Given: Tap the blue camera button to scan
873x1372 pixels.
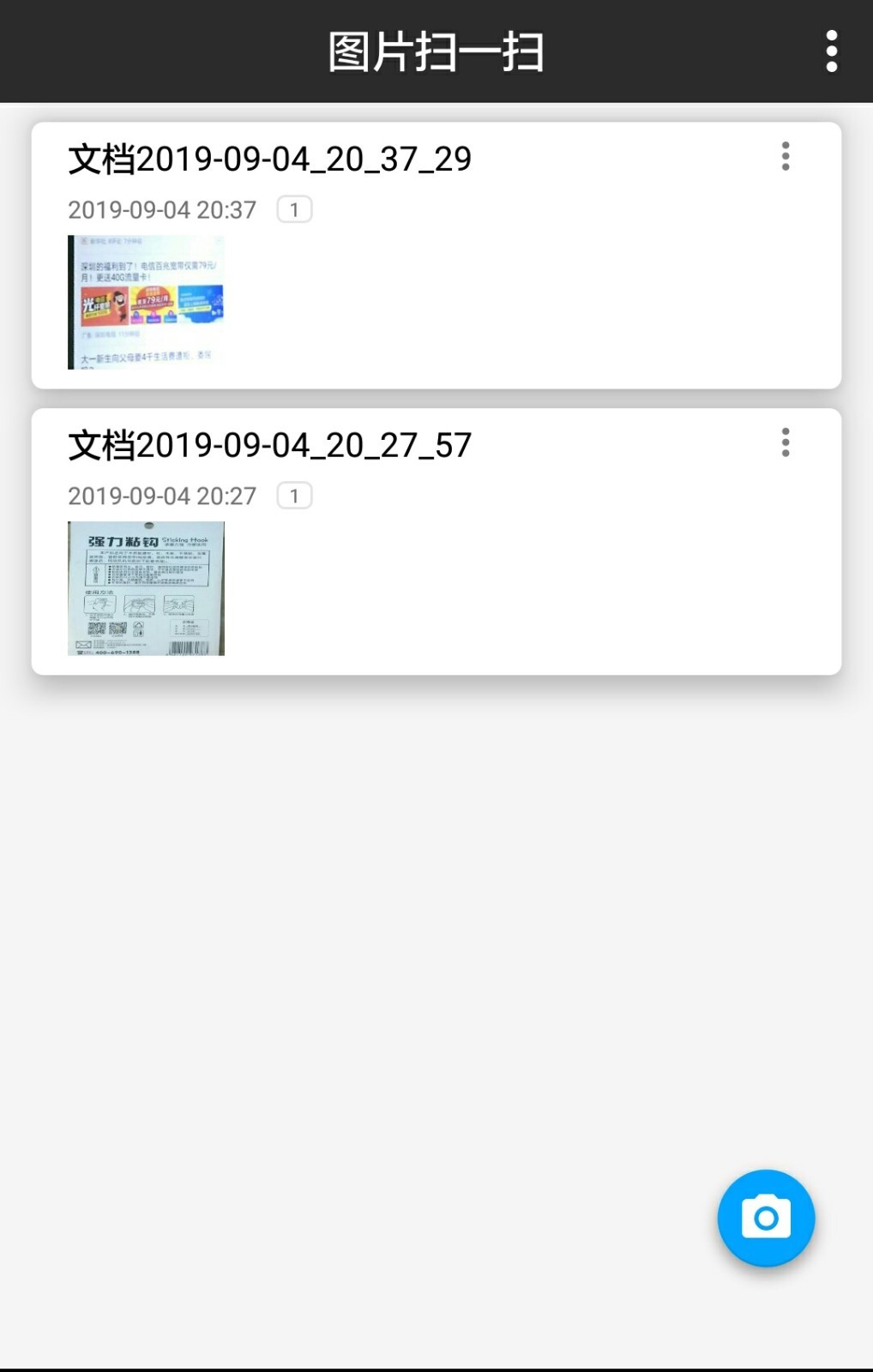Looking at the screenshot, I should click(x=766, y=1218).
